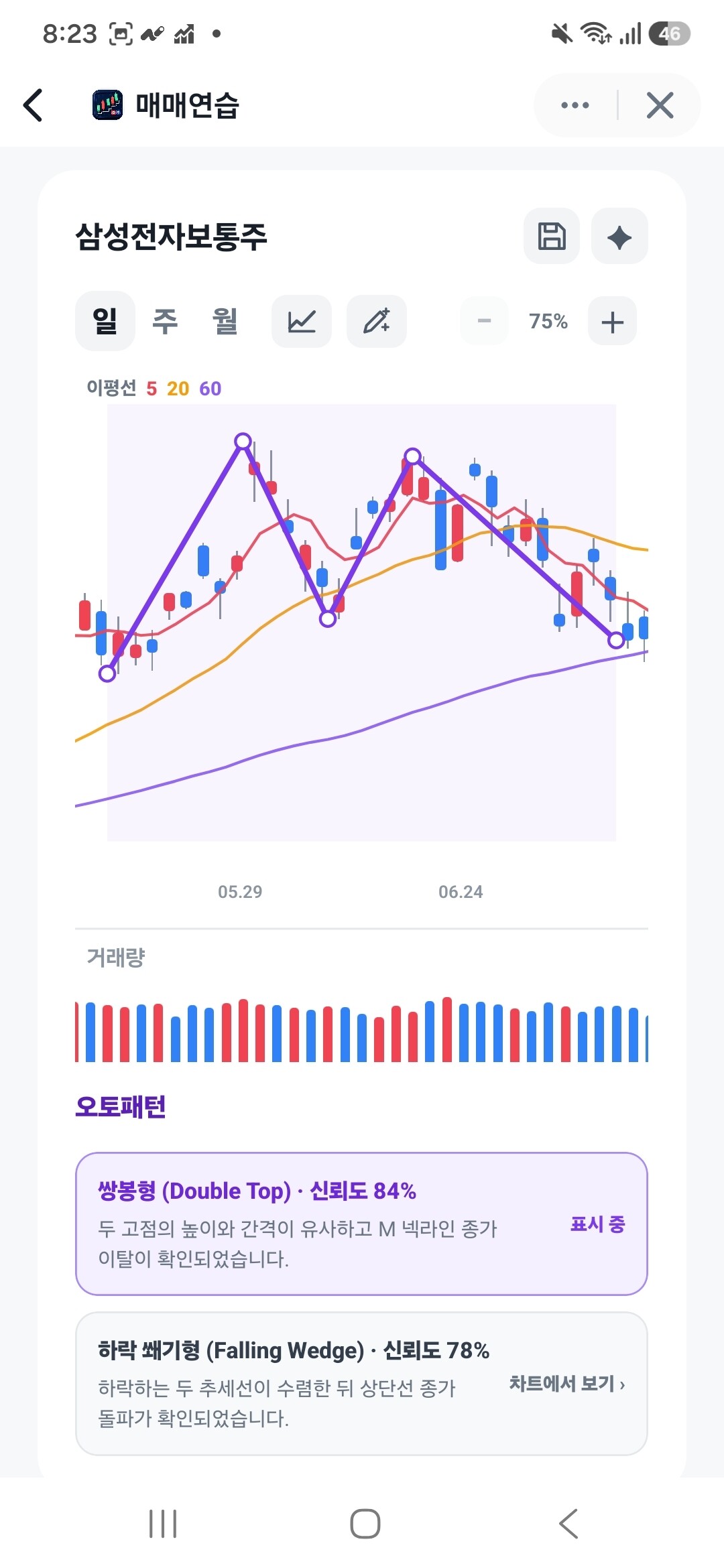Open recent apps from the navigation bar

pos(163,1524)
